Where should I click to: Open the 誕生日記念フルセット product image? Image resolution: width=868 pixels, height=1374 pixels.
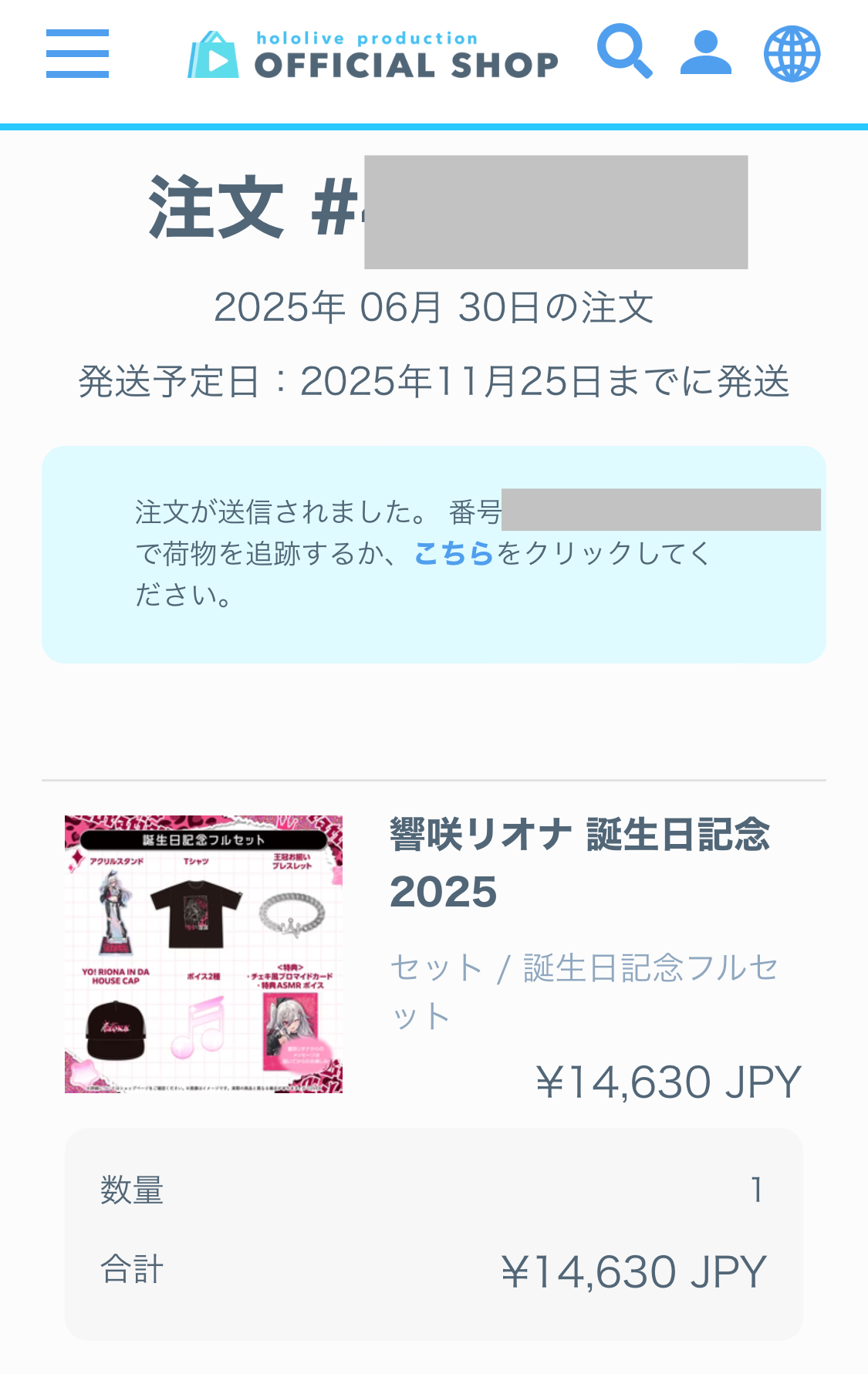(x=204, y=954)
